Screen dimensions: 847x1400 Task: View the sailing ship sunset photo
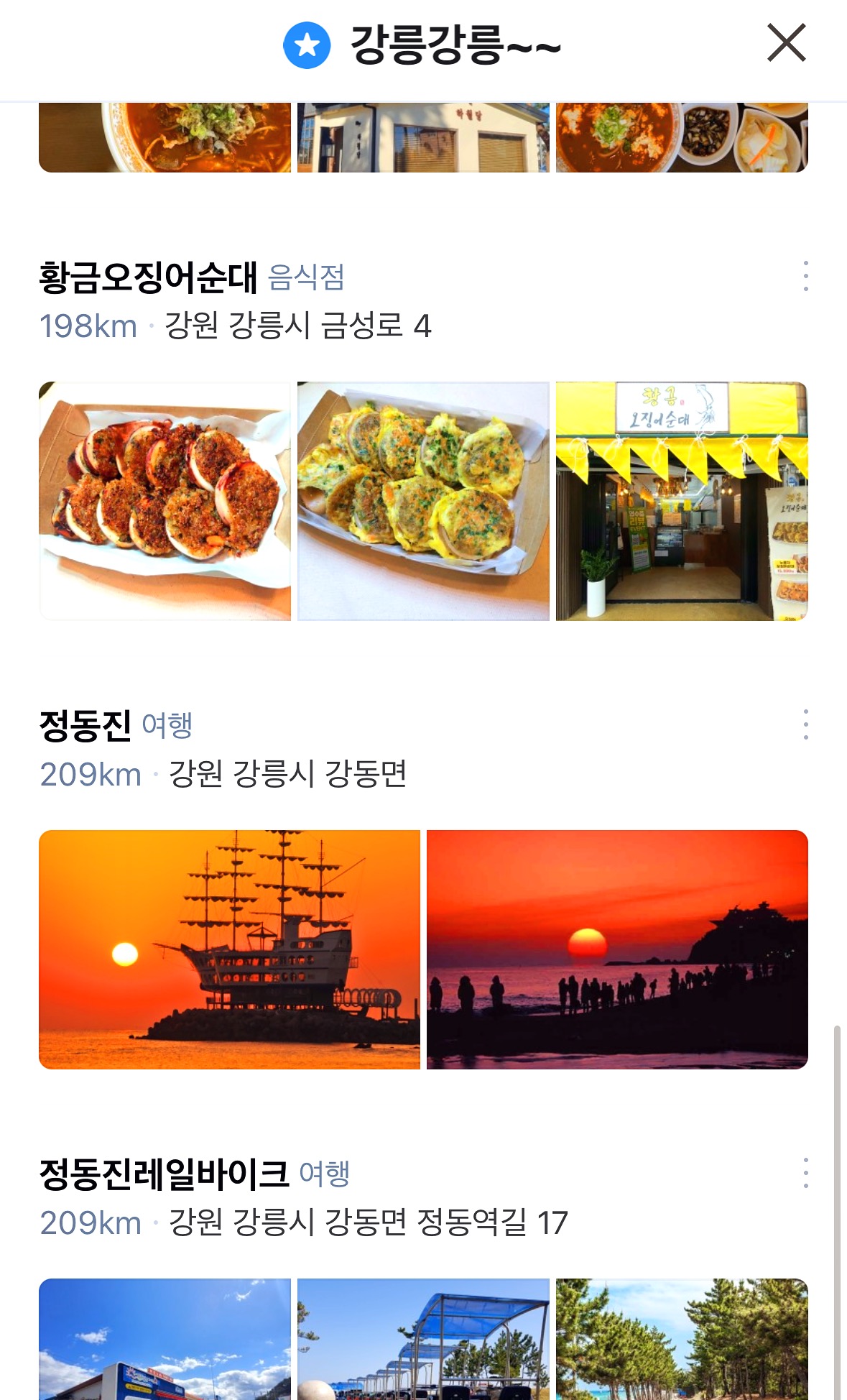(x=229, y=949)
